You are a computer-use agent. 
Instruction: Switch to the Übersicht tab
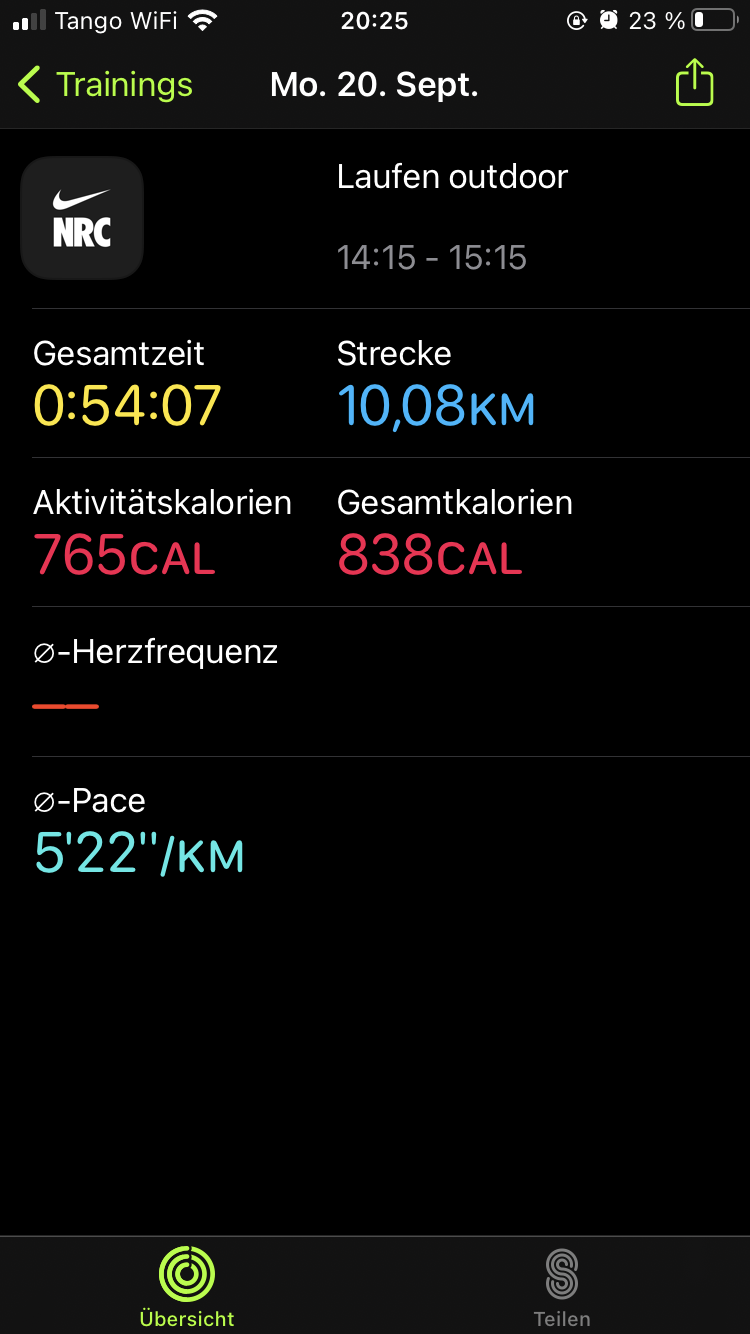187,1286
